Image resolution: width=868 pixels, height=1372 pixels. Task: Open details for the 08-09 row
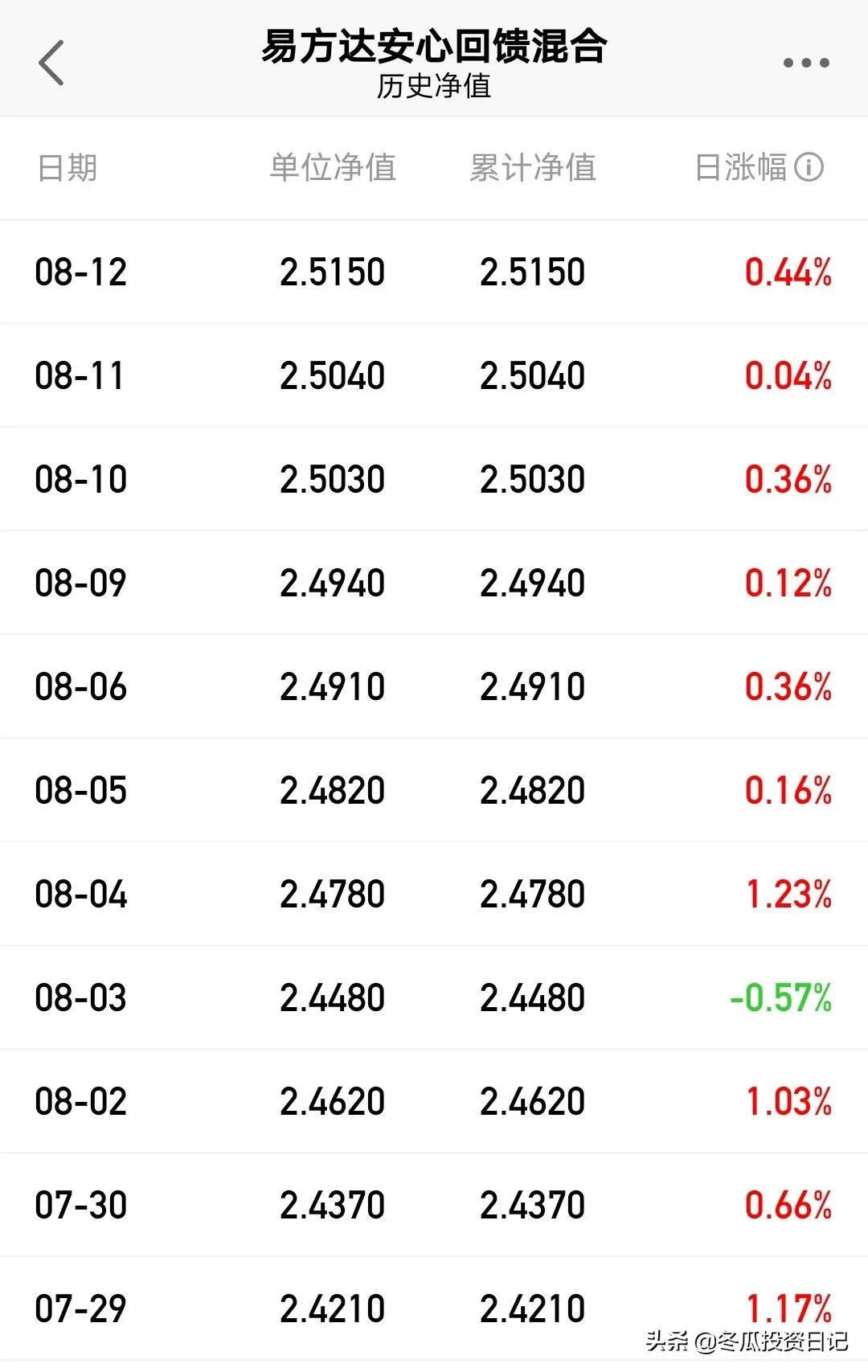coord(434,582)
